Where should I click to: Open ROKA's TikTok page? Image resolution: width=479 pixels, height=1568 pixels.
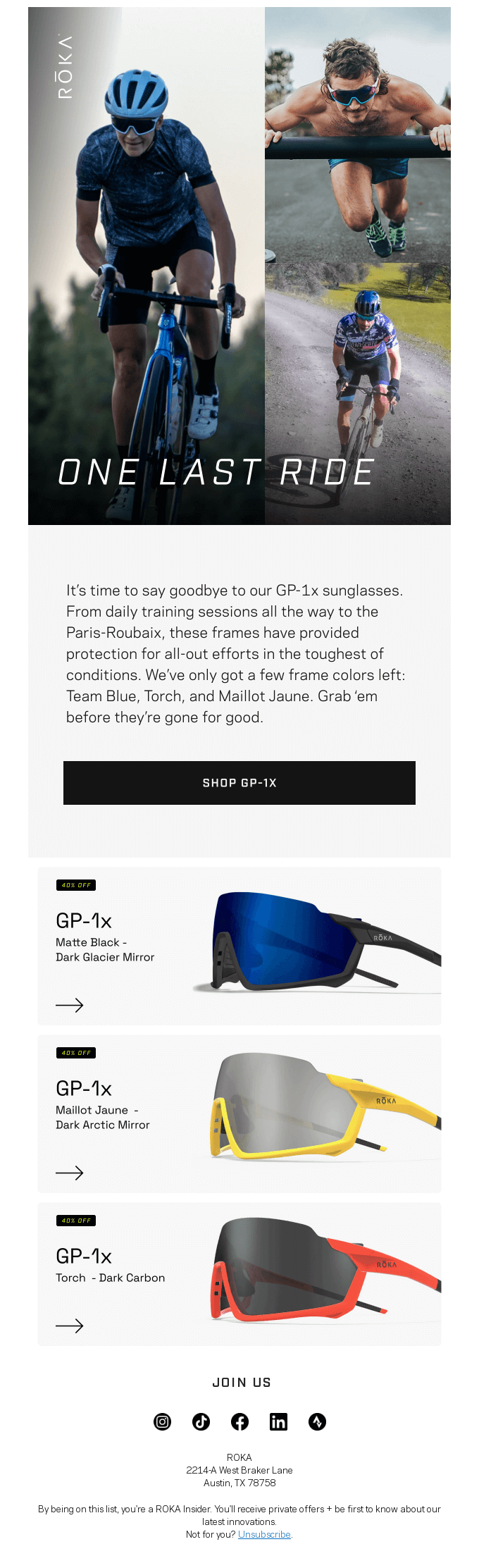[201, 1421]
